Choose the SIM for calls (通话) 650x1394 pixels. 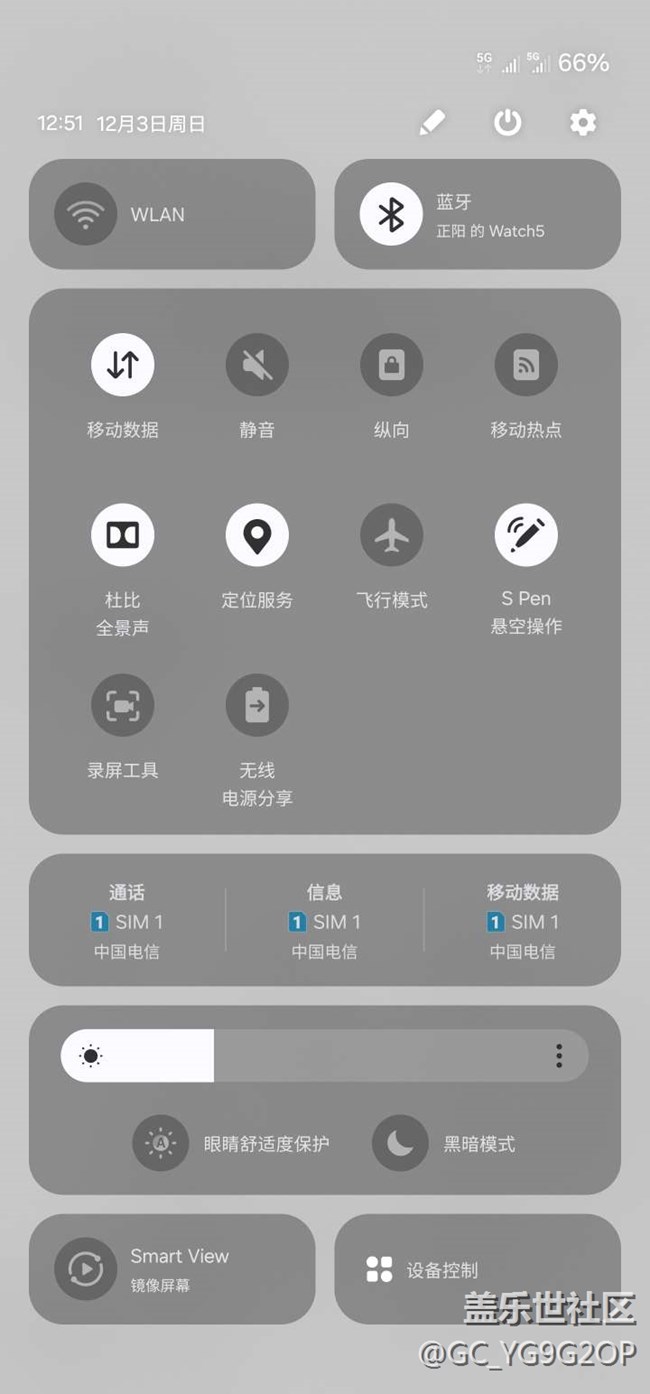(x=127, y=921)
